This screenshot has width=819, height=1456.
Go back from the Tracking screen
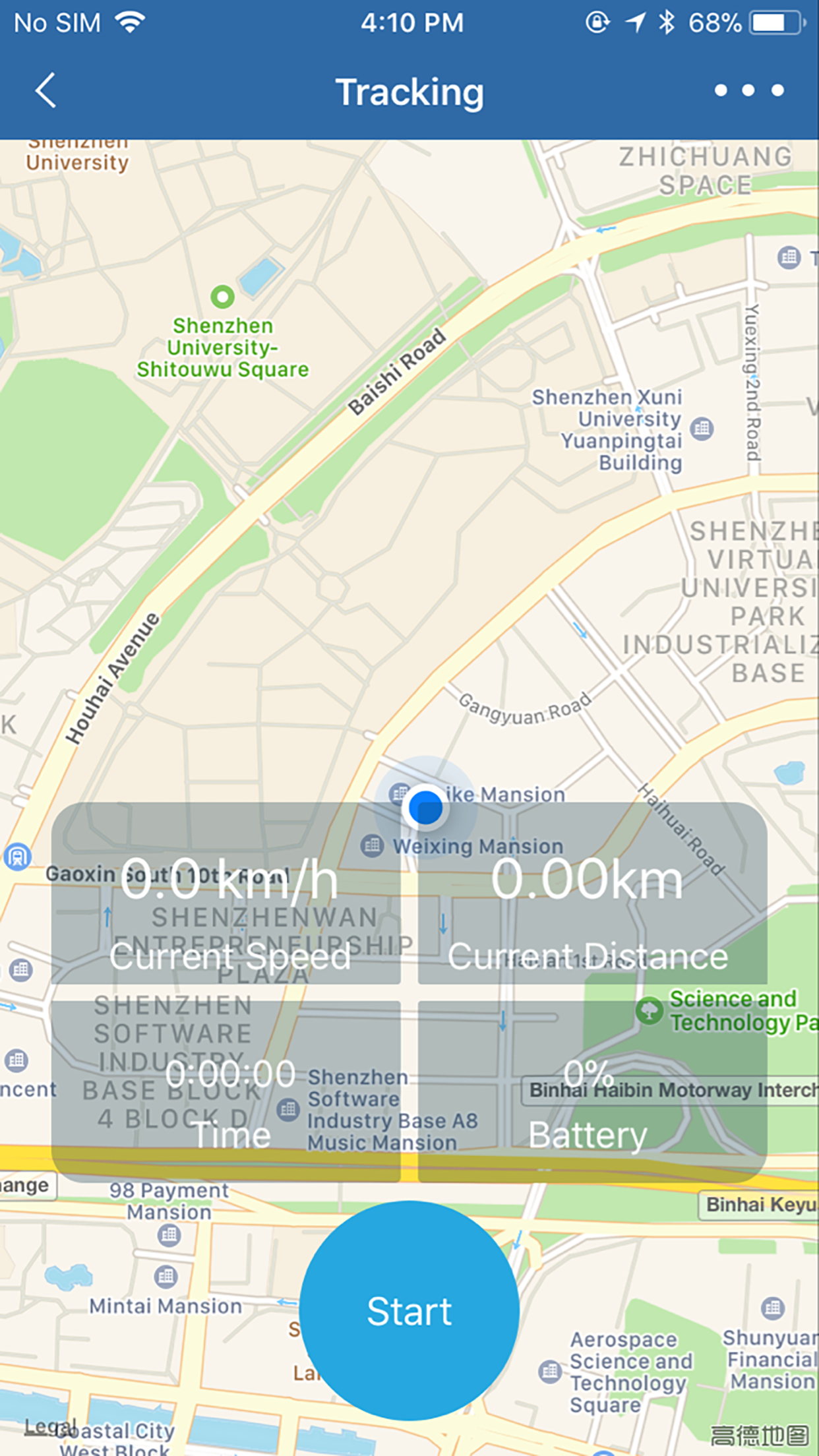point(45,90)
